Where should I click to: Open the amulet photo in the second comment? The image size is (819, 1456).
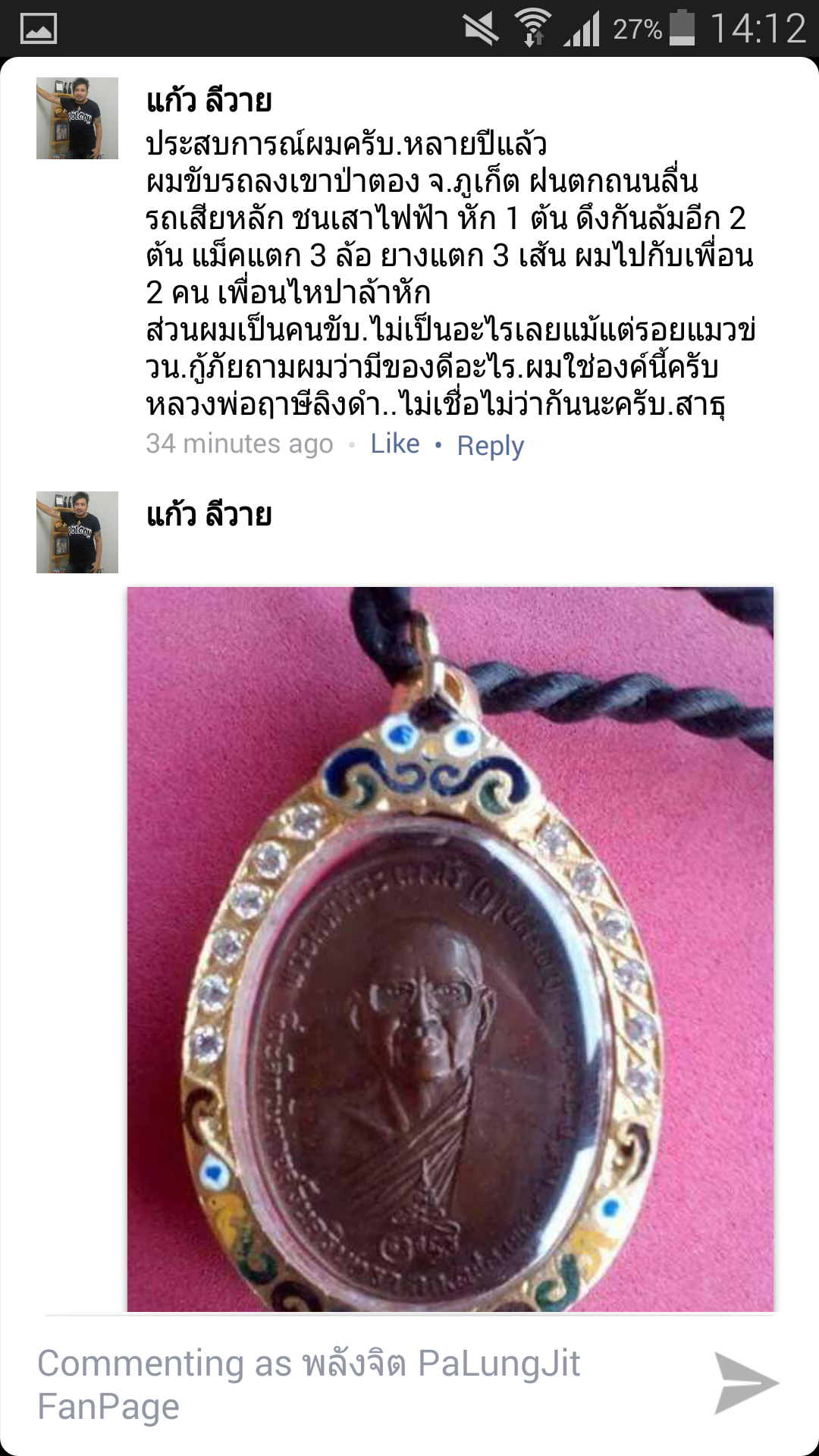[450, 949]
